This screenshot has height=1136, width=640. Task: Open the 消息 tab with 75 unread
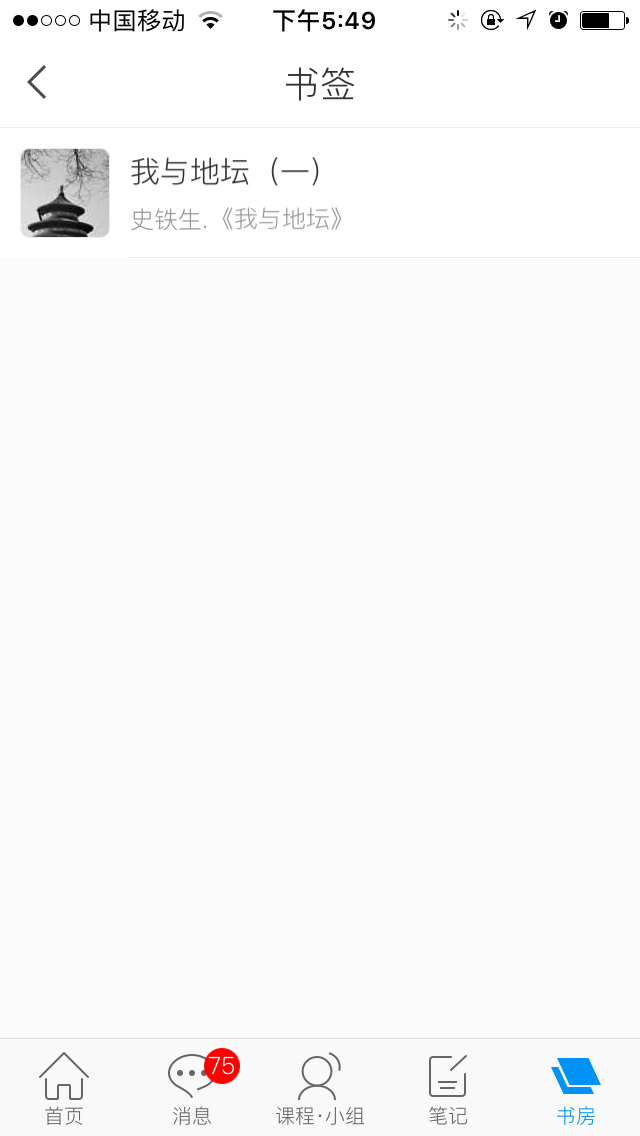[x=192, y=1088]
